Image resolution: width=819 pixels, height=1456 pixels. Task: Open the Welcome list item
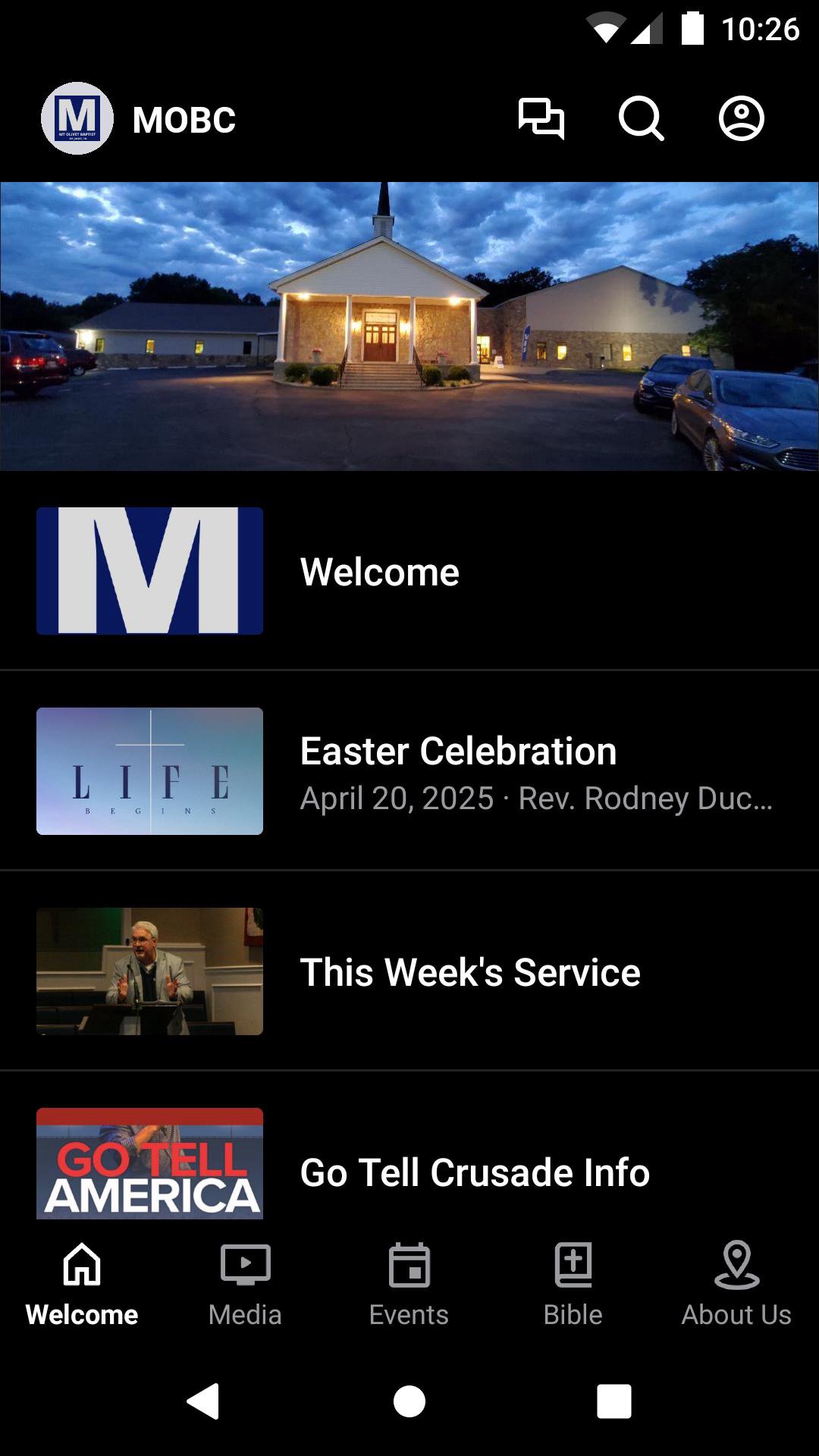[409, 572]
